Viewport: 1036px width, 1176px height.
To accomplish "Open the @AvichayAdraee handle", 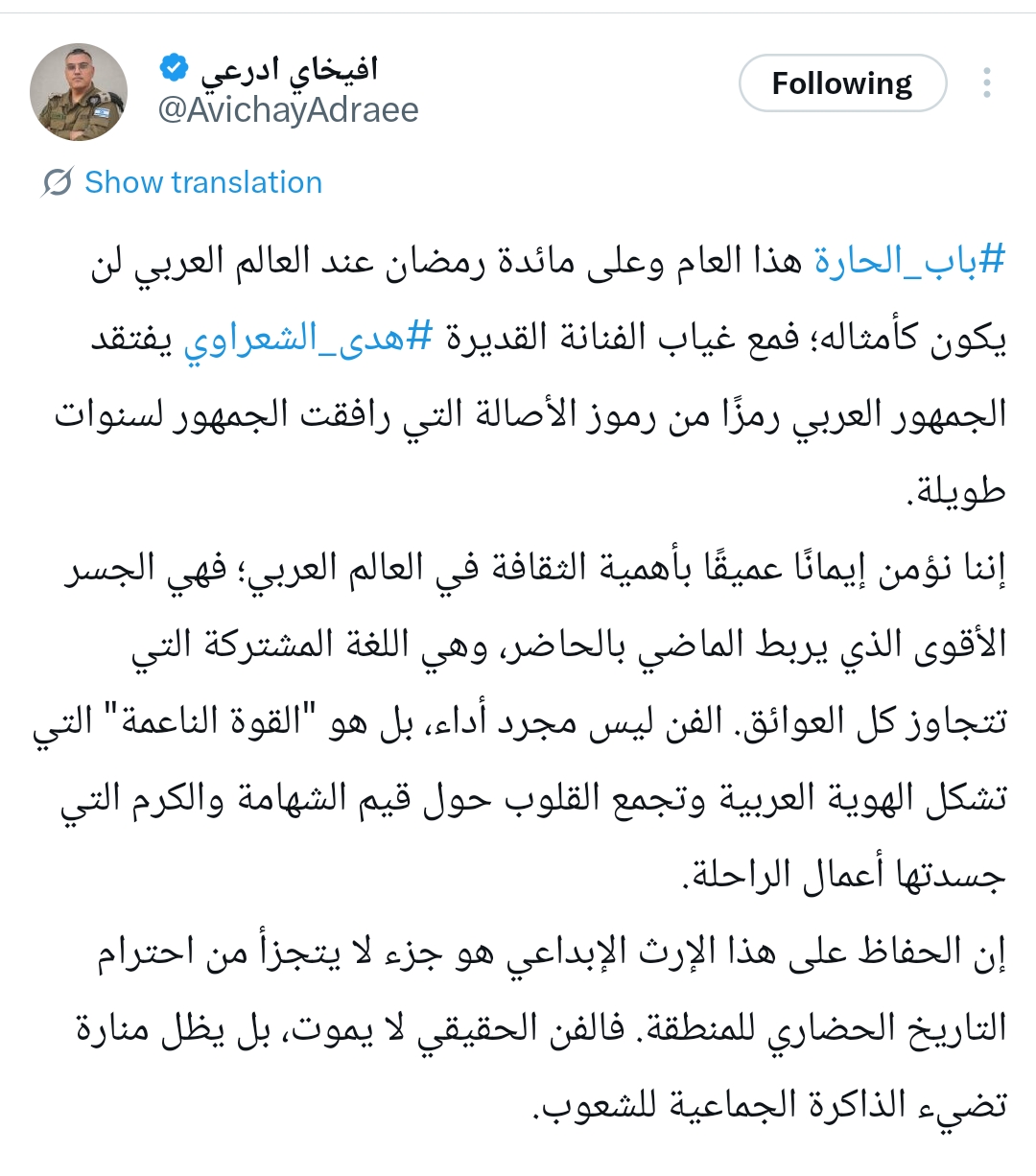I will point(288,110).
